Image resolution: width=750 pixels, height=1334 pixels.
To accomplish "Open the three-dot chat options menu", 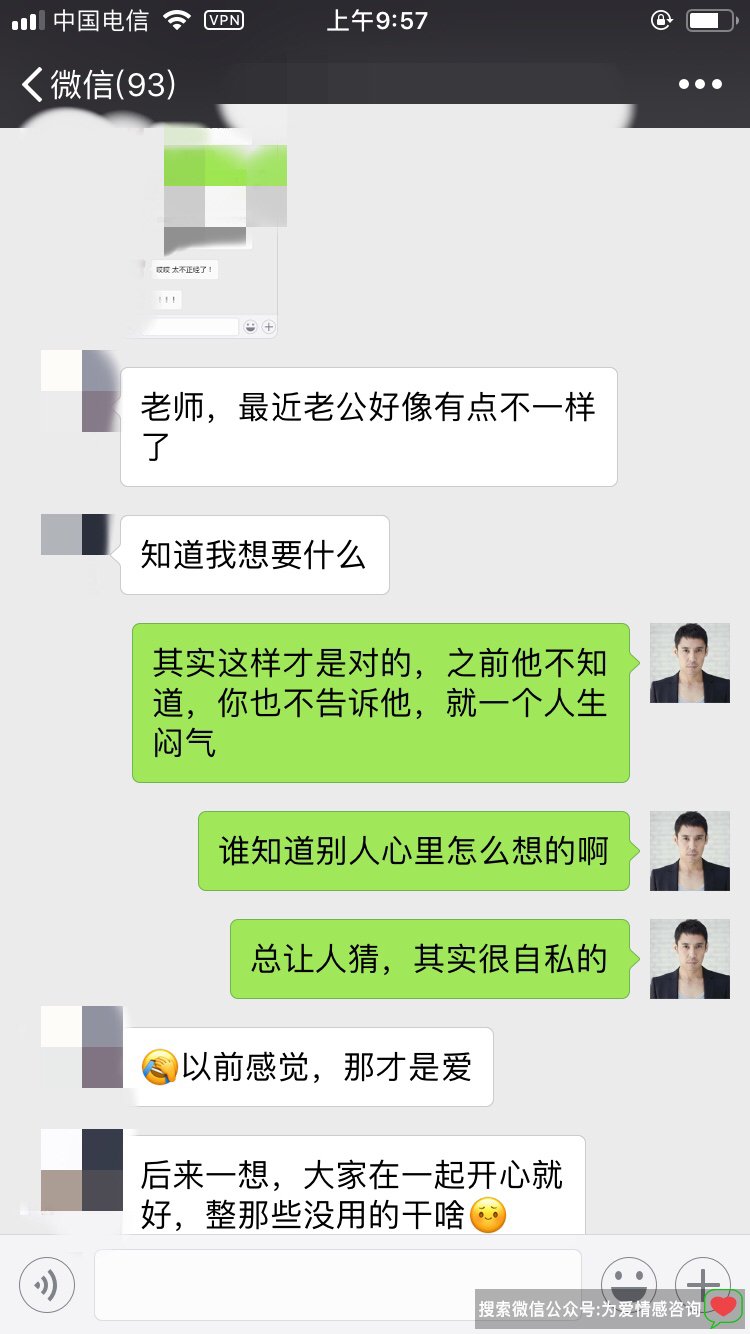I will 700,85.
